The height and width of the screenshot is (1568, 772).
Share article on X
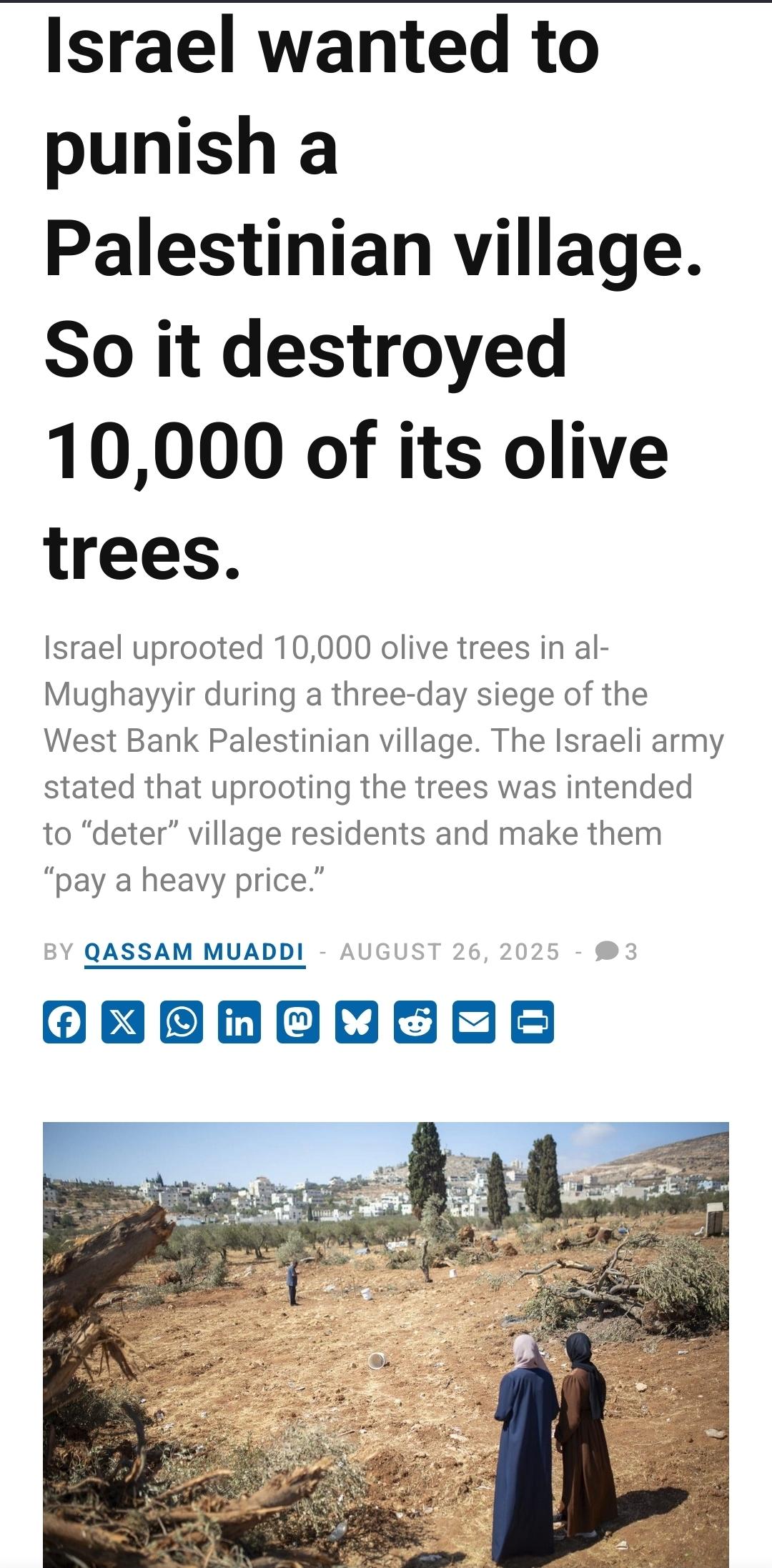pos(123,1022)
